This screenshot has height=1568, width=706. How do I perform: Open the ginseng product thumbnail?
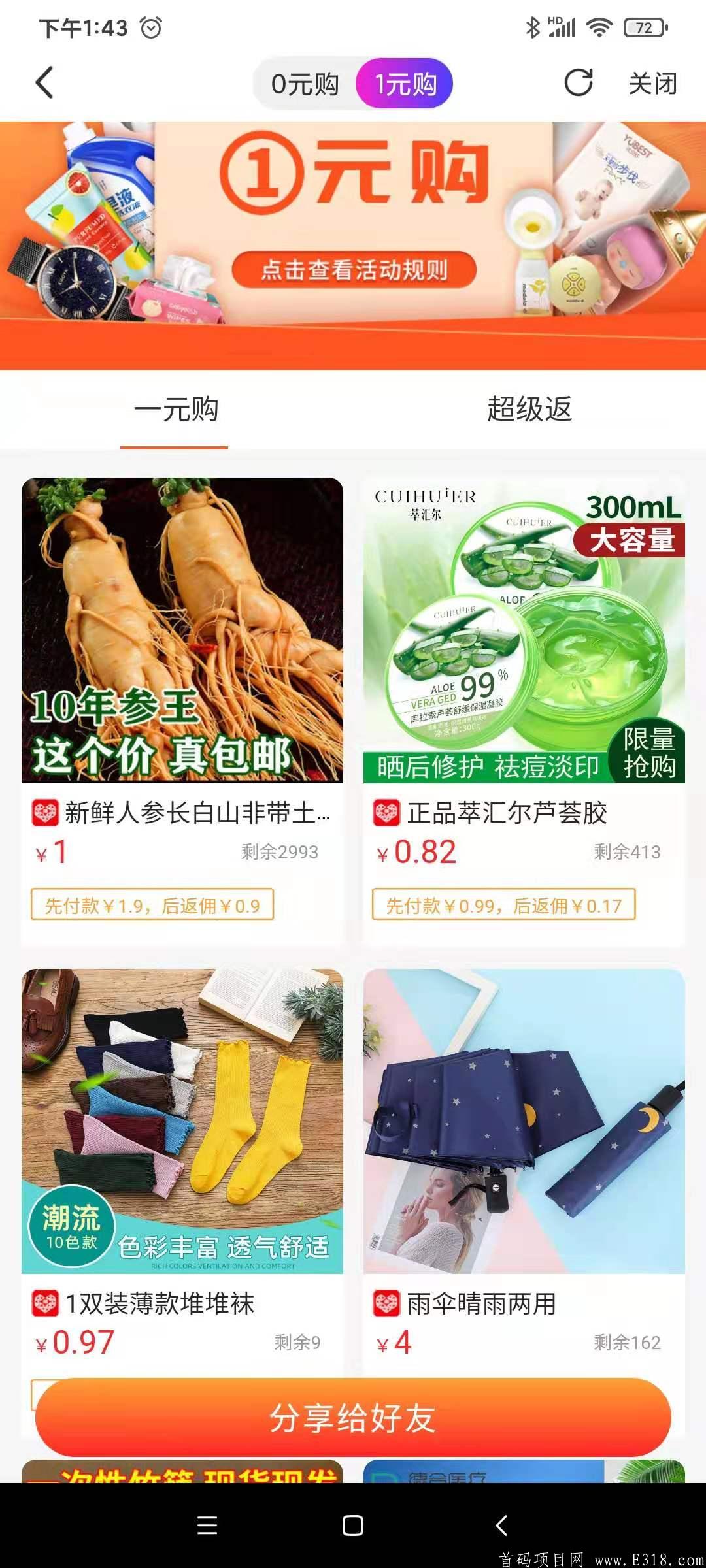pyautogui.click(x=182, y=630)
